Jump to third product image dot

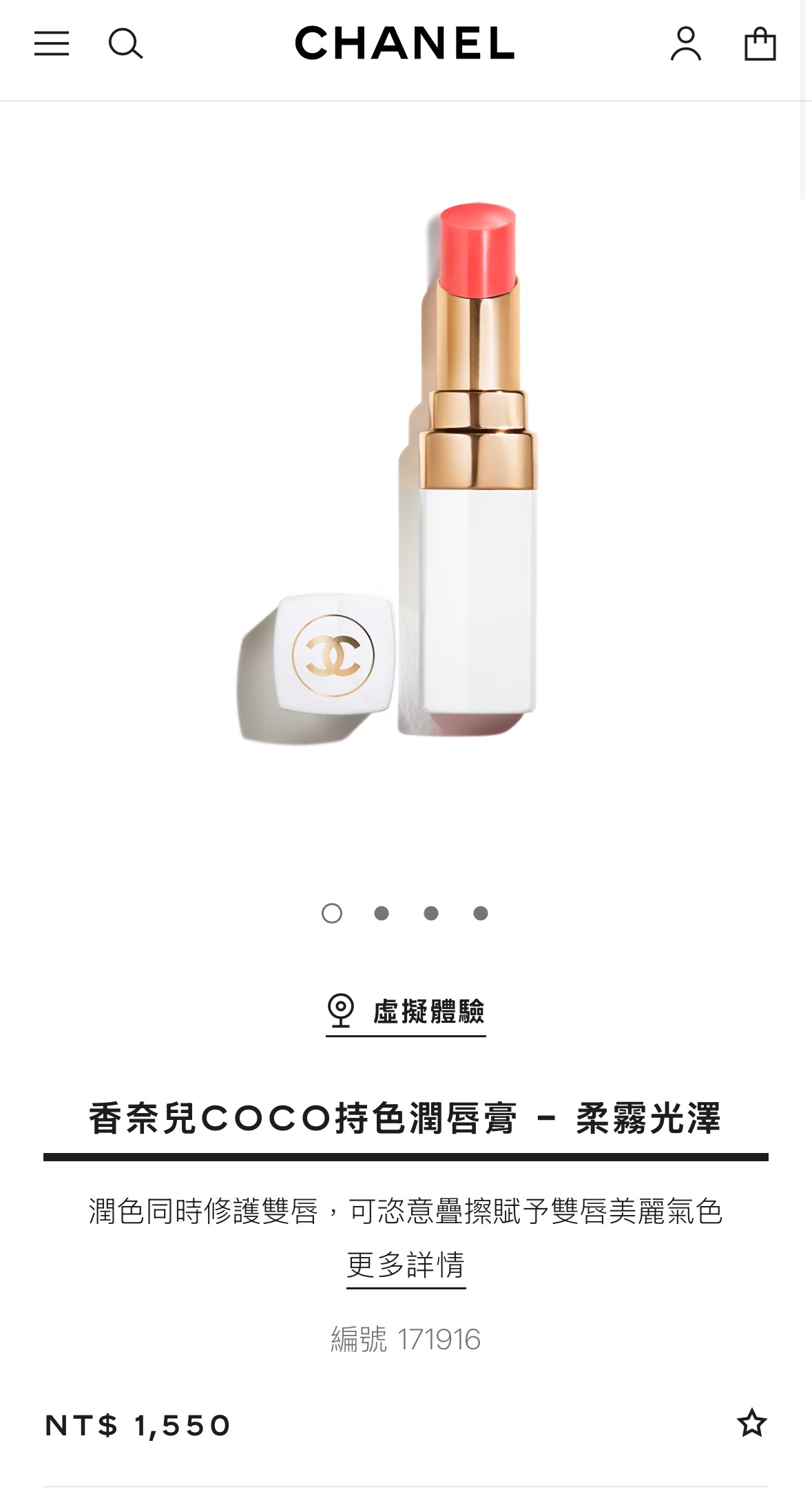pyautogui.click(x=431, y=913)
